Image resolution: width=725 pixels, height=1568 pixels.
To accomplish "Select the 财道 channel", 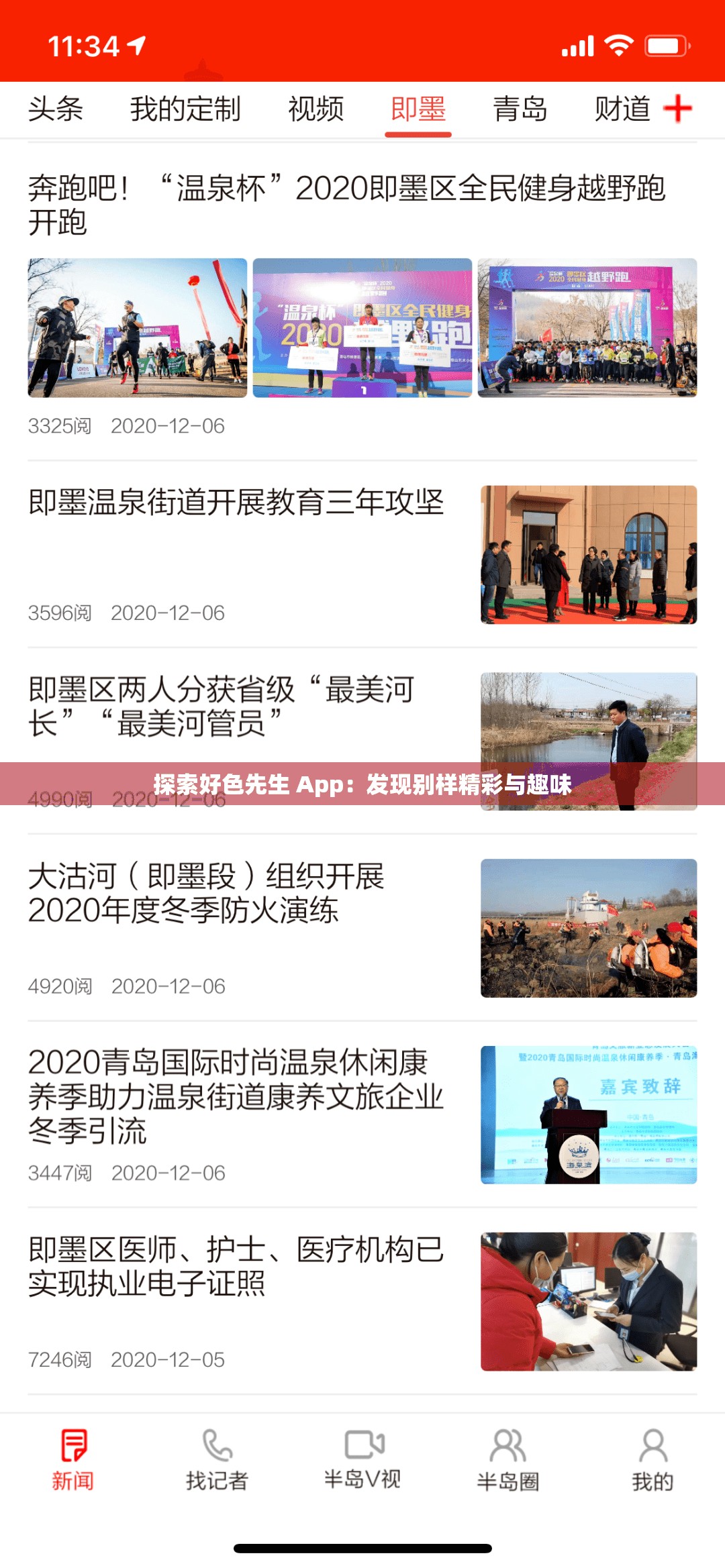I will click(x=623, y=109).
